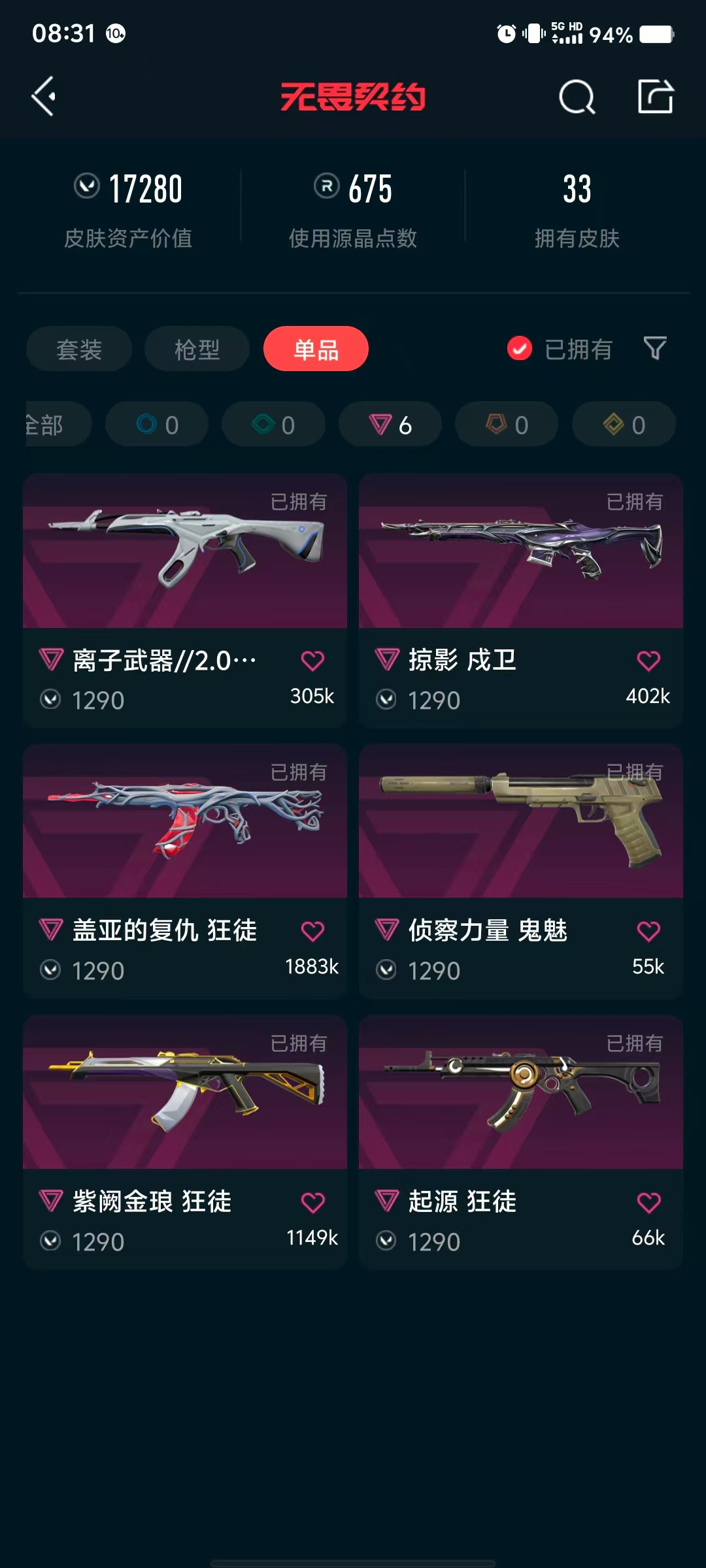Screen dimensions: 706x1568
Task: Go back using the top-left arrow
Action: pyautogui.click(x=43, y=97)
